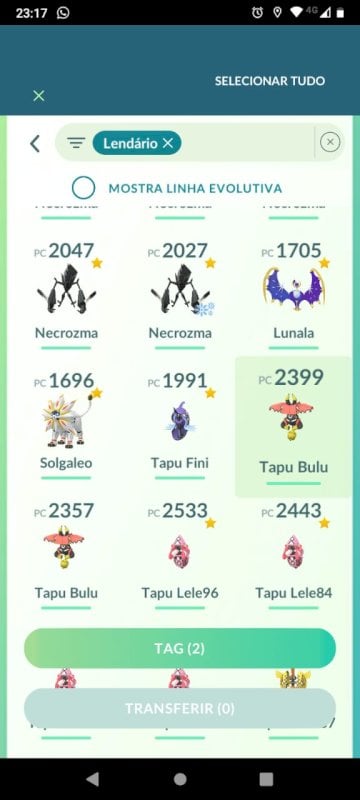
Task: Select Tapu Lele84 with PC 2443
Action: tap(293, 555)
